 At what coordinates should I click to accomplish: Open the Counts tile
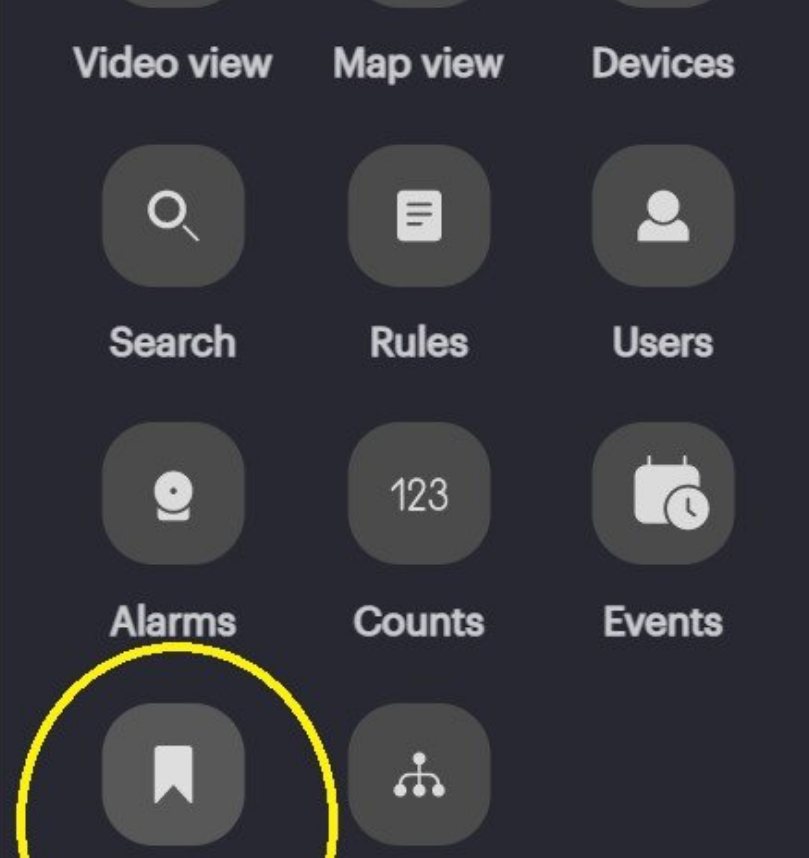pos(419,494)
